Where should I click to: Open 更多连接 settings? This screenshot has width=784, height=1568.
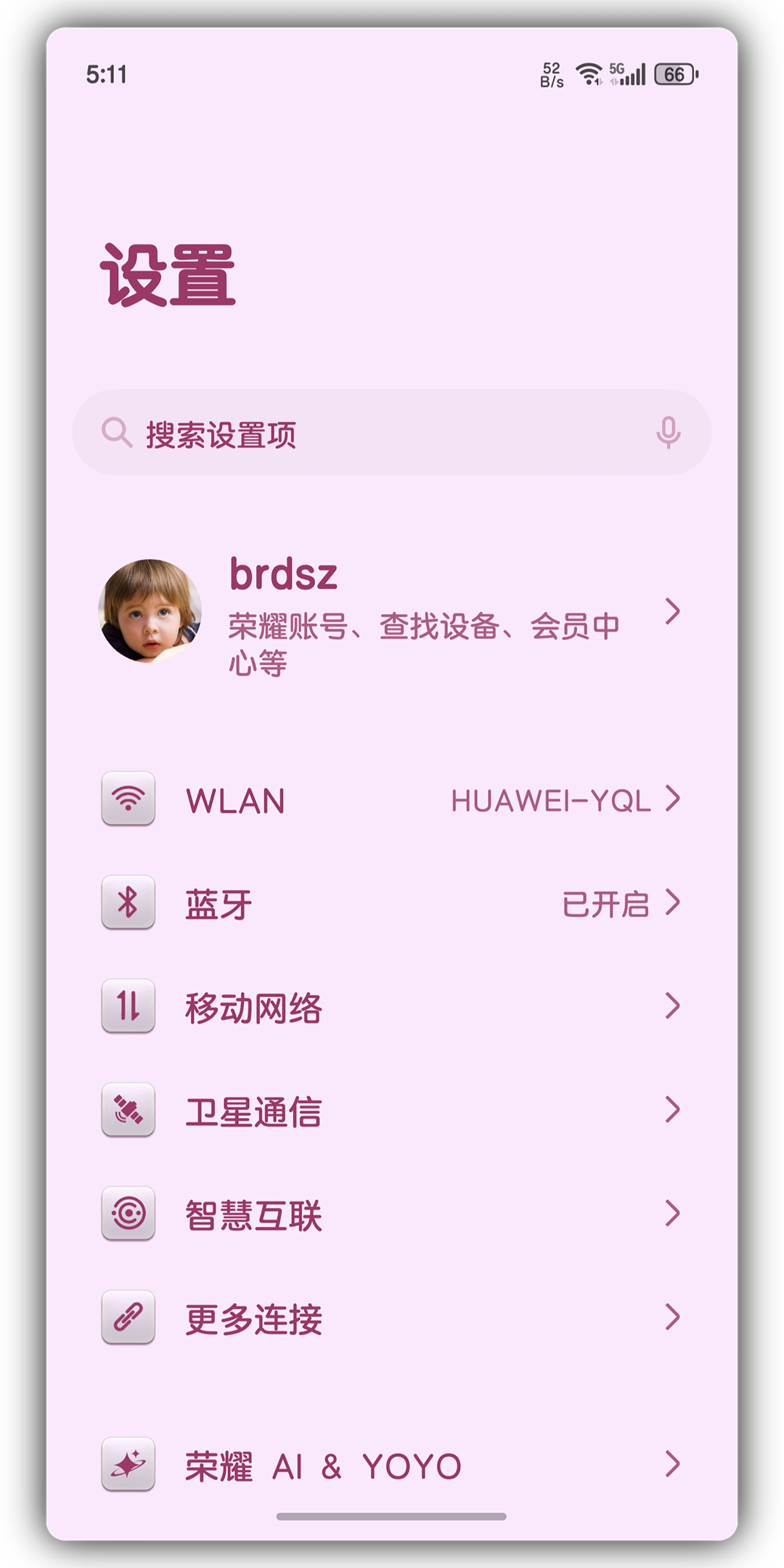click(392, 1318)
